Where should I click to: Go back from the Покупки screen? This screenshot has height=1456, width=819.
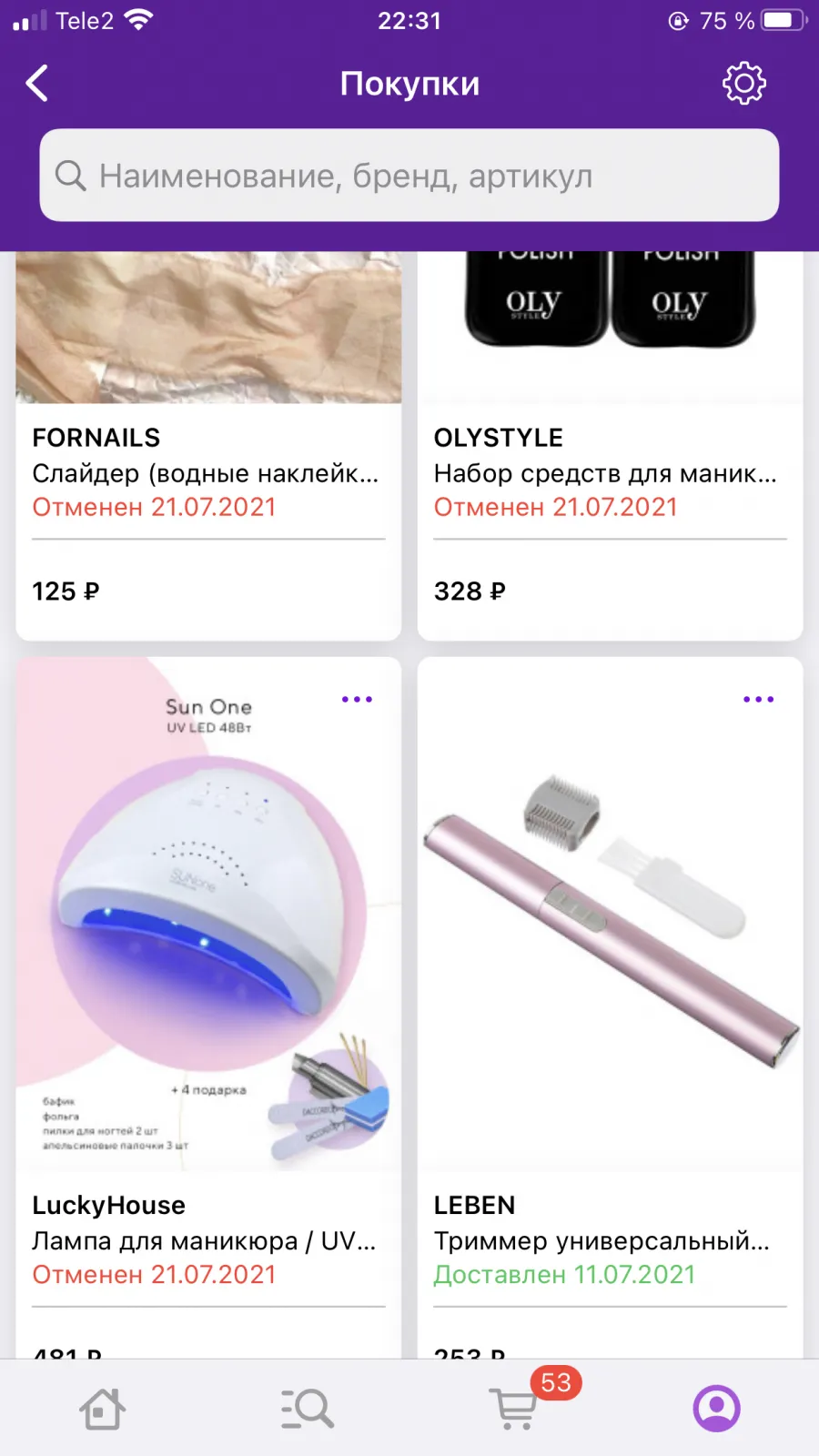pos(37,84)
